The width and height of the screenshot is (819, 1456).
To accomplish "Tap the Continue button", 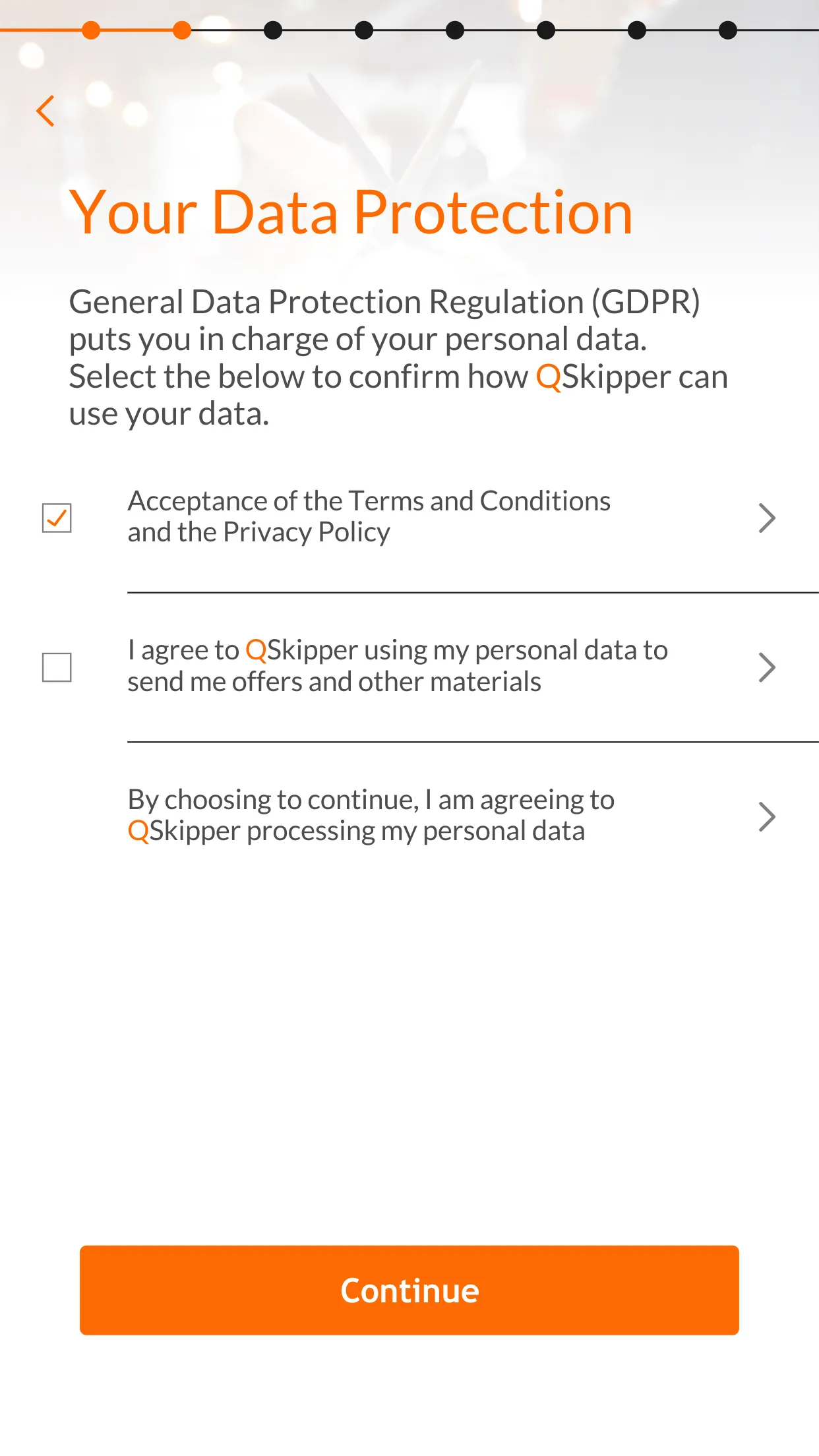I will (409, 1290).
